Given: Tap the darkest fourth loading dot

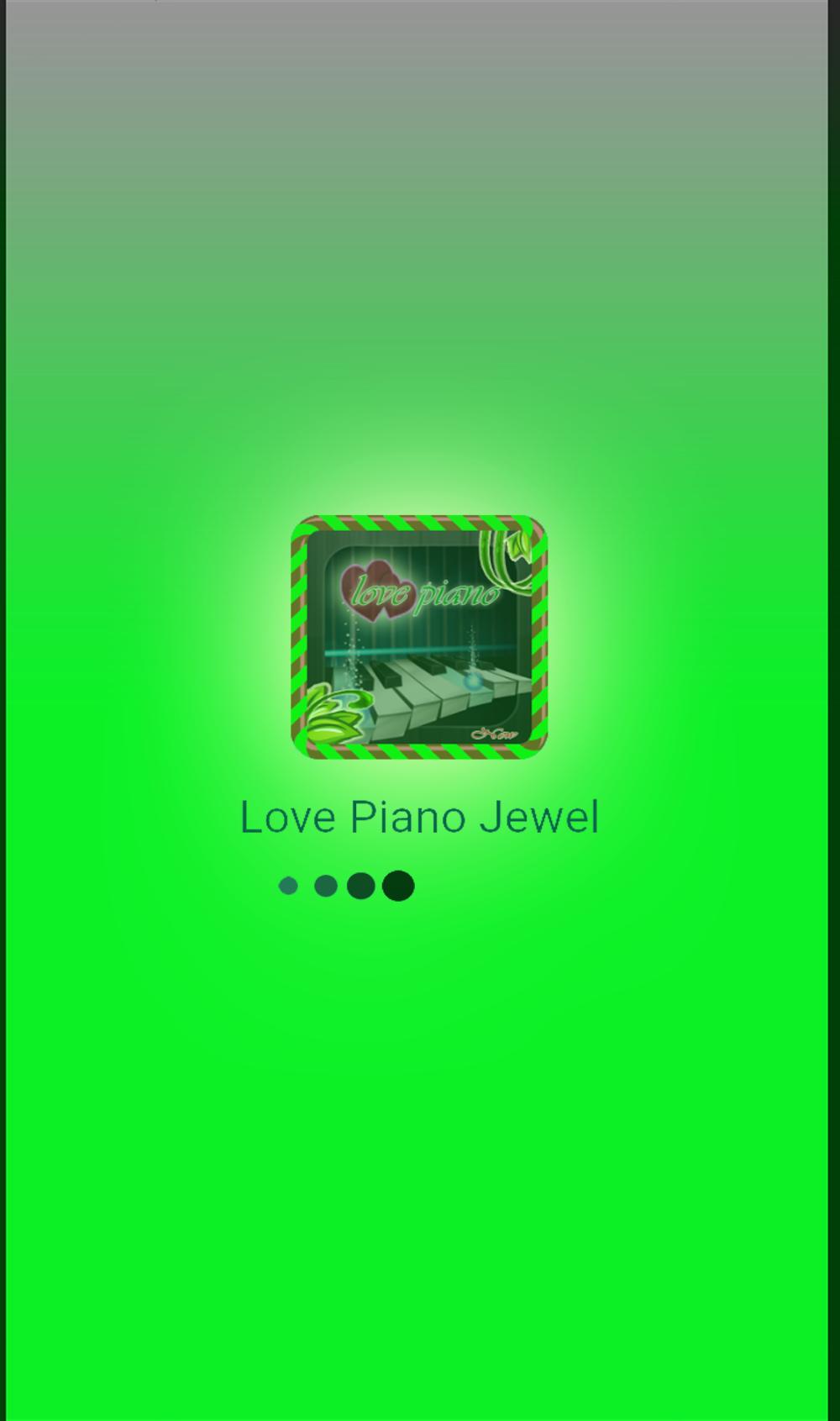Looking at the screenshot, I should (x=397, y=885).
